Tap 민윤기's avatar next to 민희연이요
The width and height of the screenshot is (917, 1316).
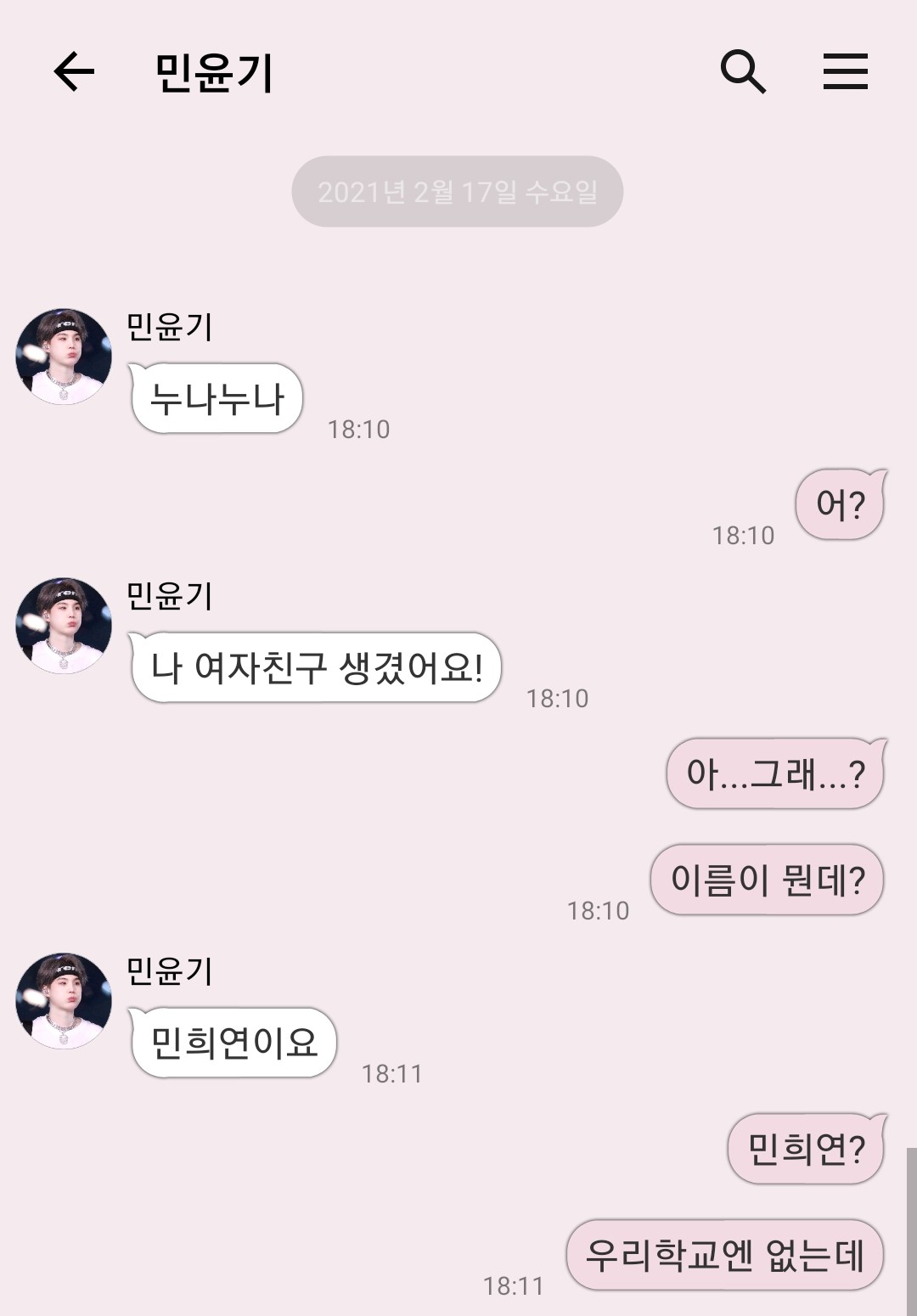64,1000
